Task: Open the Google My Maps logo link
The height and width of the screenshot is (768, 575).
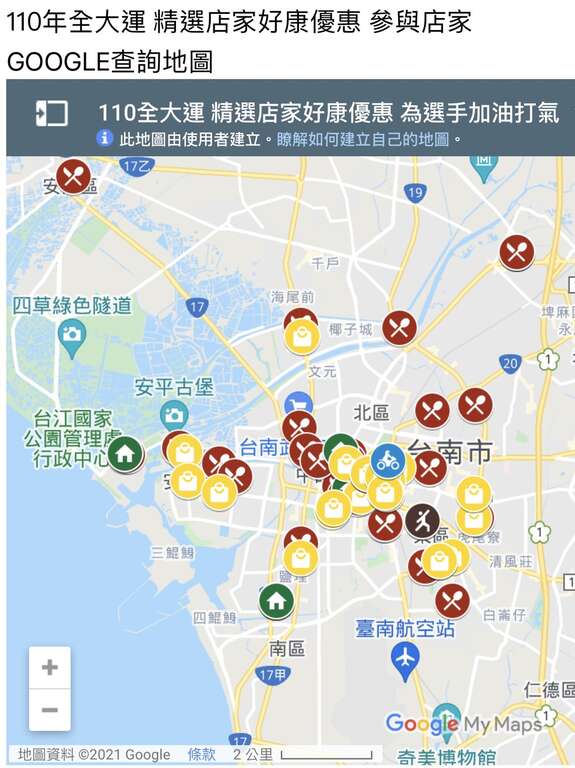Action: coord(464,724)
